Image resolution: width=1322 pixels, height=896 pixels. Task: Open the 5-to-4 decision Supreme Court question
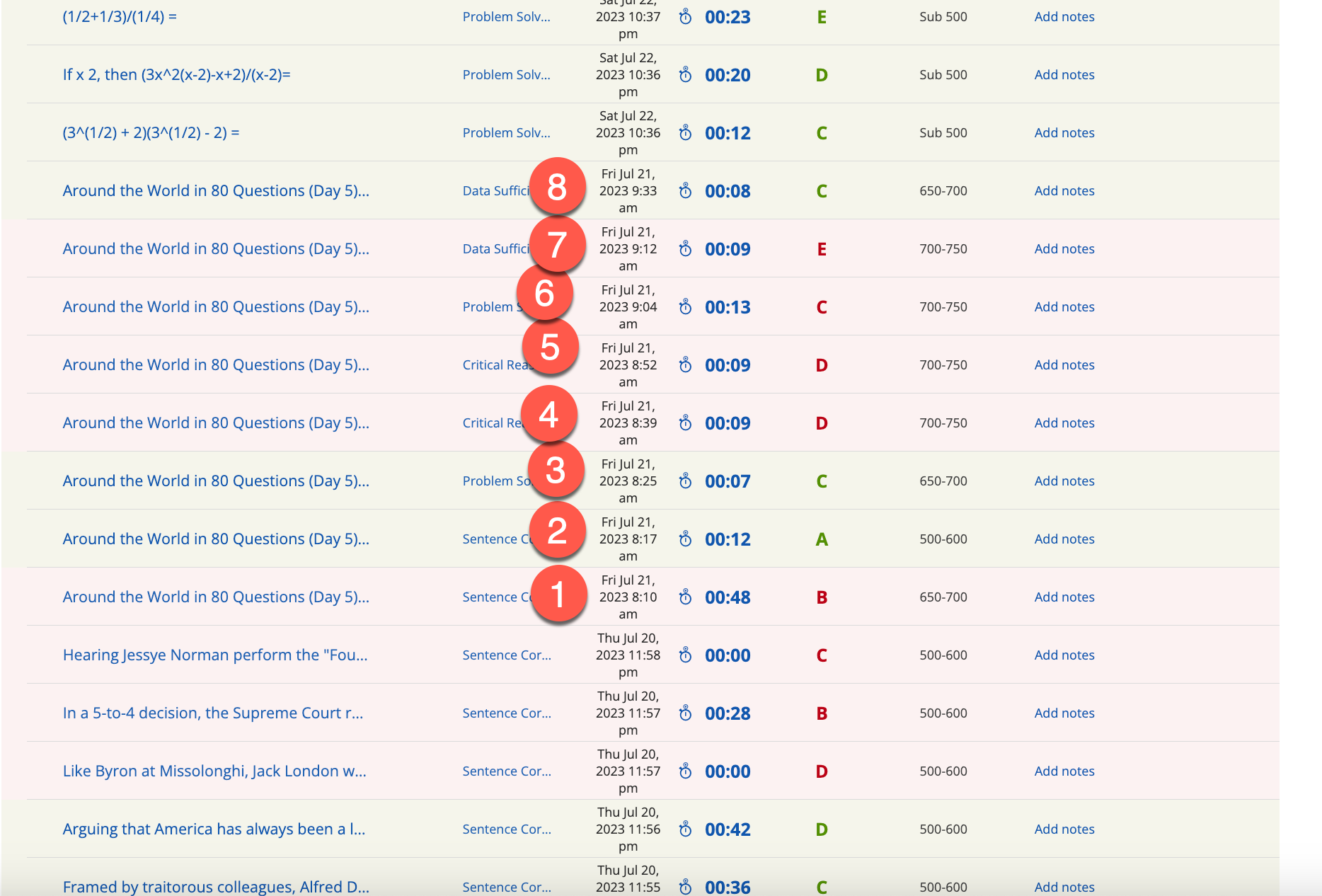tap(213, 713)
